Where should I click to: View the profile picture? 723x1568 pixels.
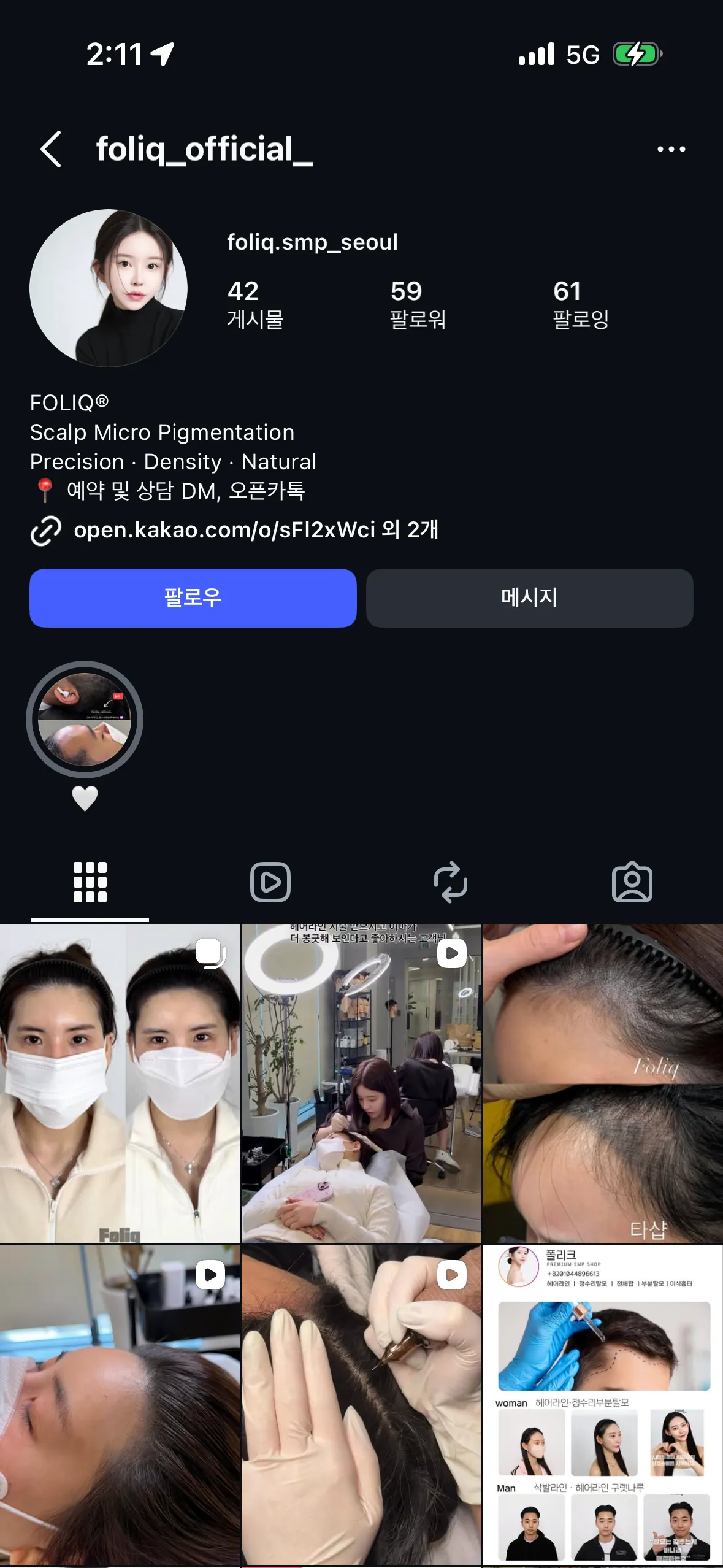(x=109, y=288)
